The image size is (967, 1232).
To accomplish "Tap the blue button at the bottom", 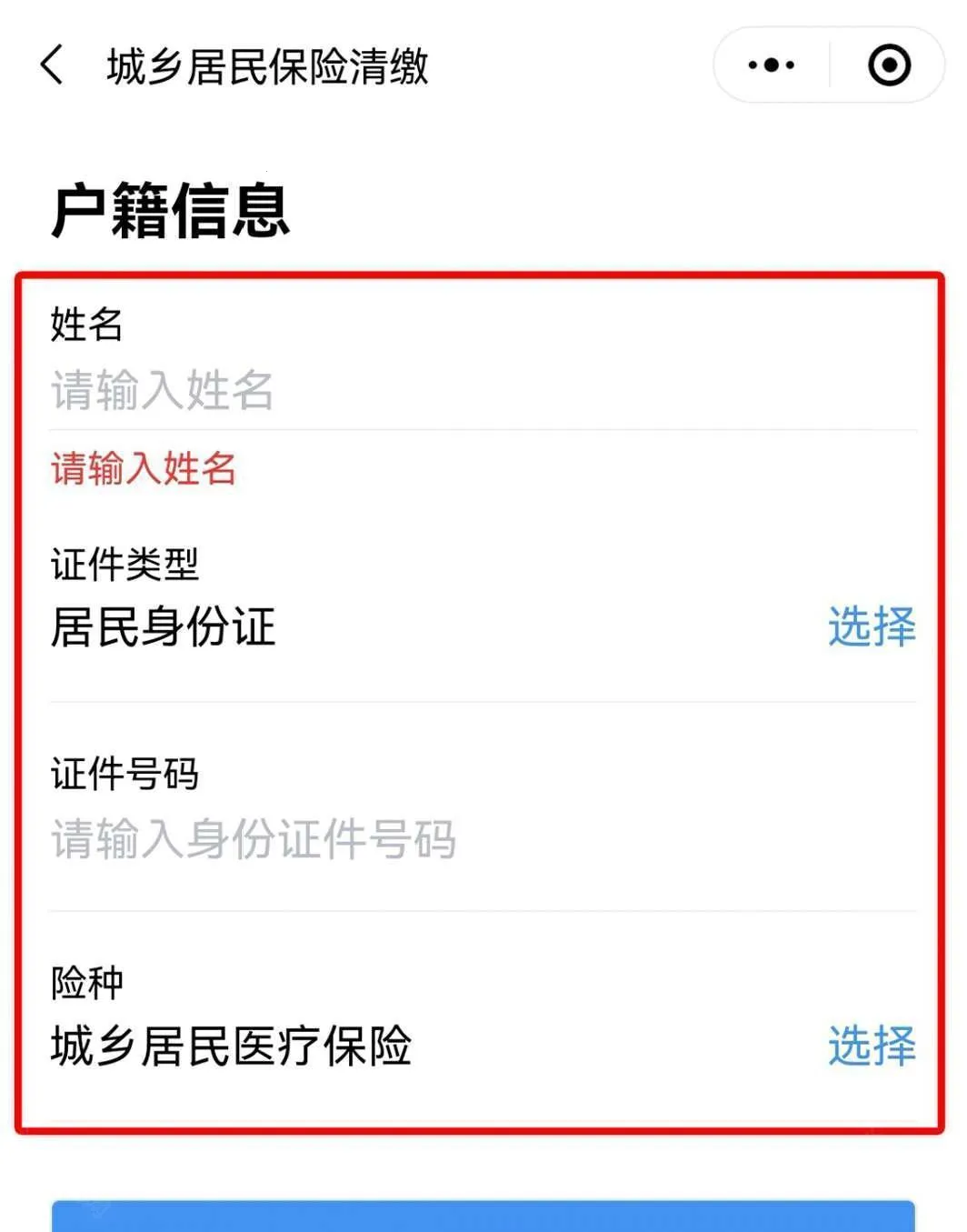I will (x=483, y=1218).
